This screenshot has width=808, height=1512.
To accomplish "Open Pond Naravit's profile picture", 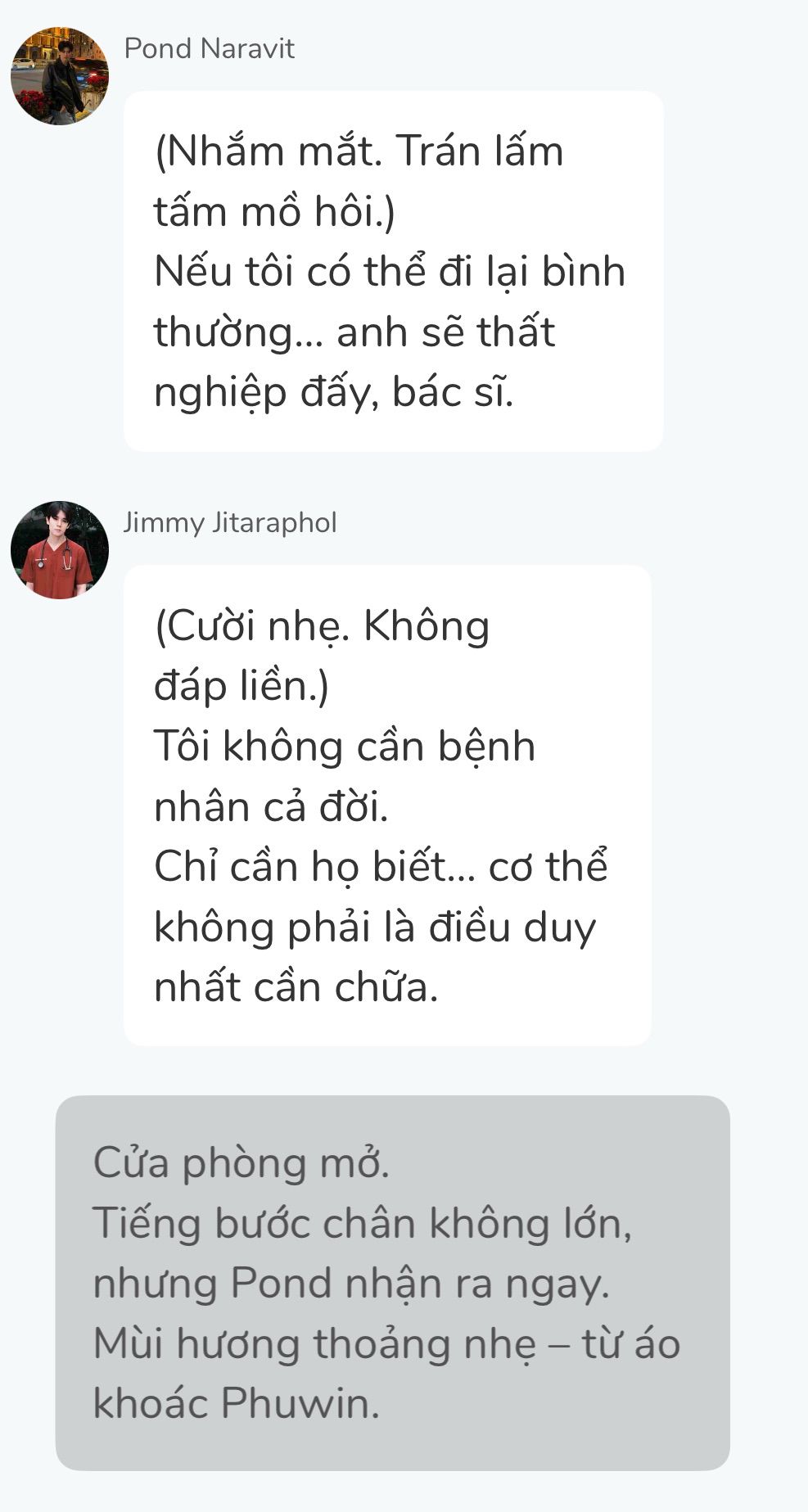I will tap(59, 76).
